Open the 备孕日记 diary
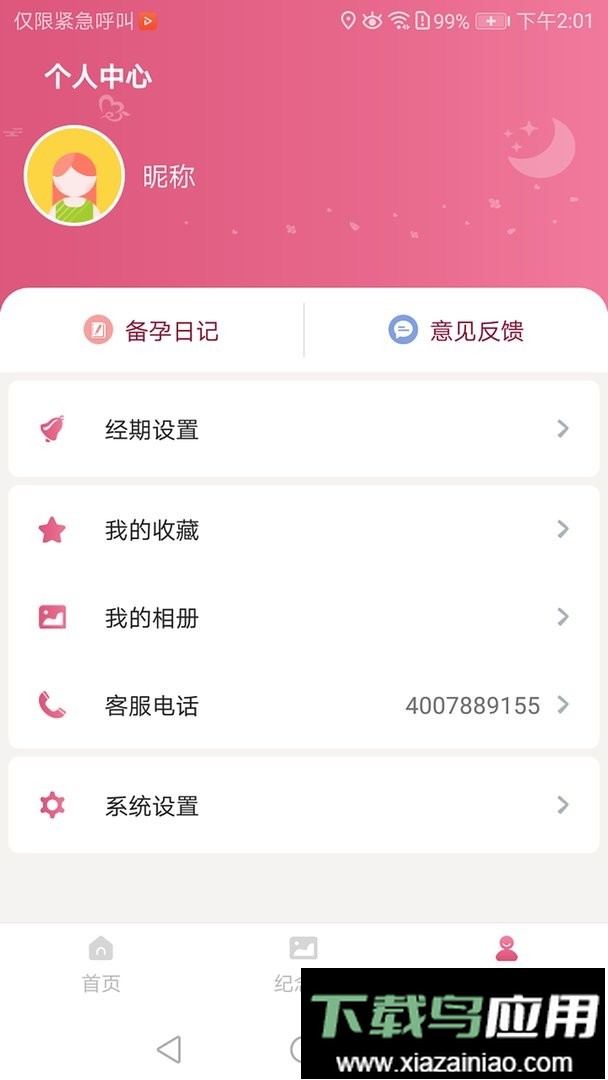 tap(152, 331)
